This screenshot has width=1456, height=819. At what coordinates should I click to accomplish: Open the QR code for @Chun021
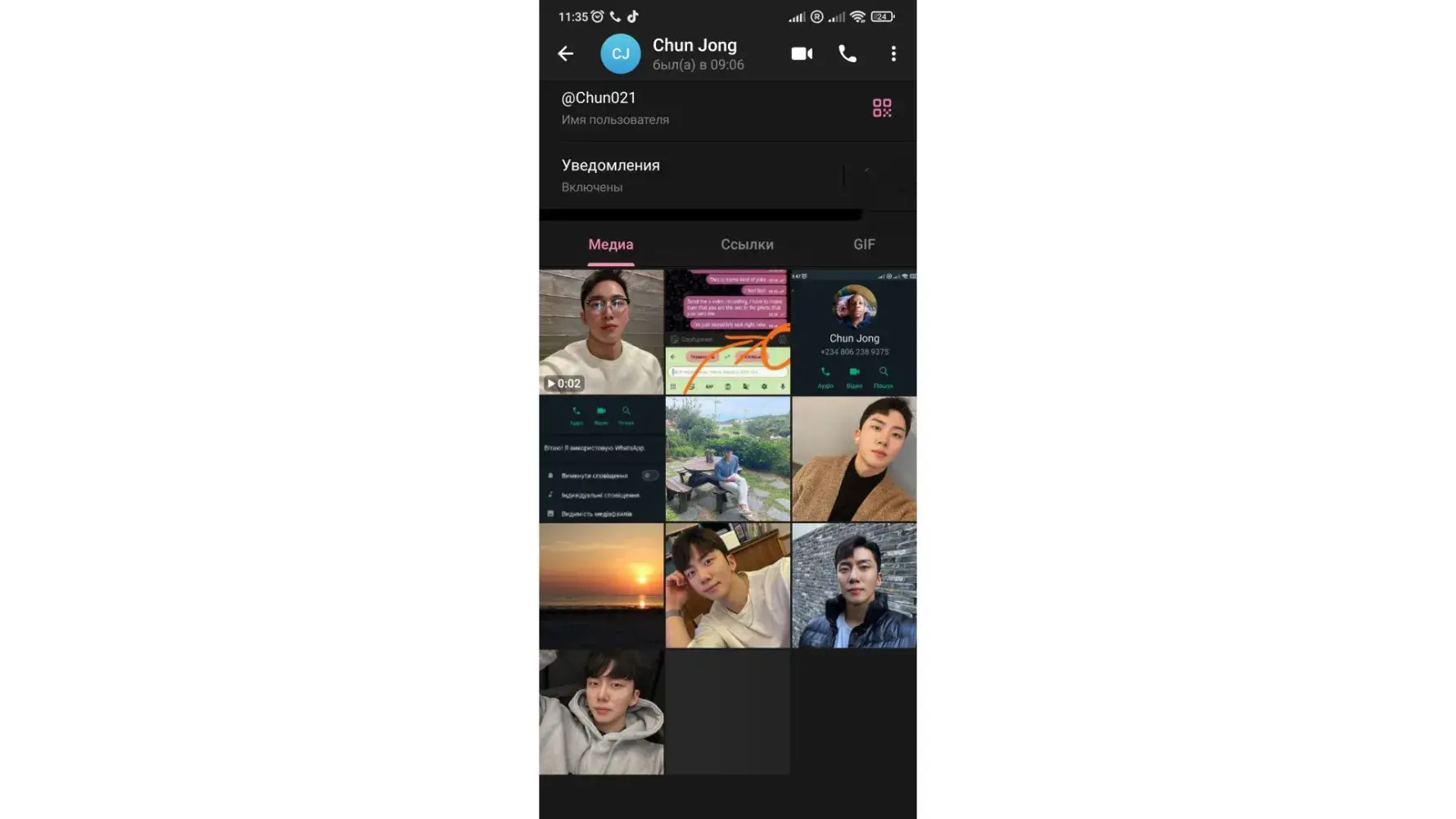882,108
